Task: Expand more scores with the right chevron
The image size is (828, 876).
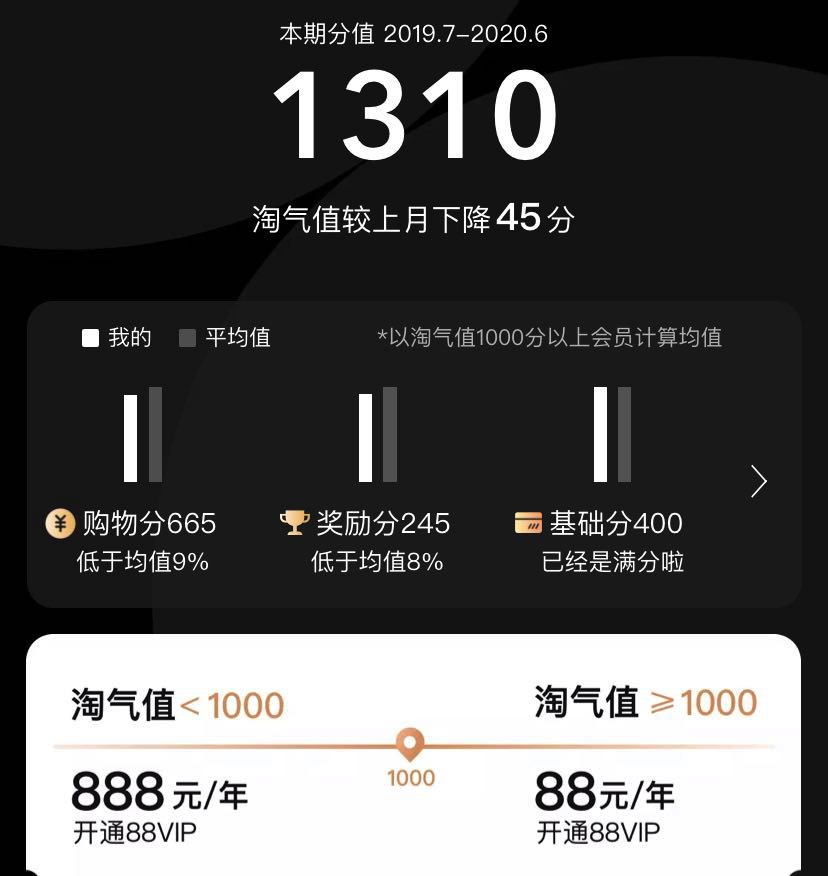Action: pyautogui.click(x=758, y=481)
